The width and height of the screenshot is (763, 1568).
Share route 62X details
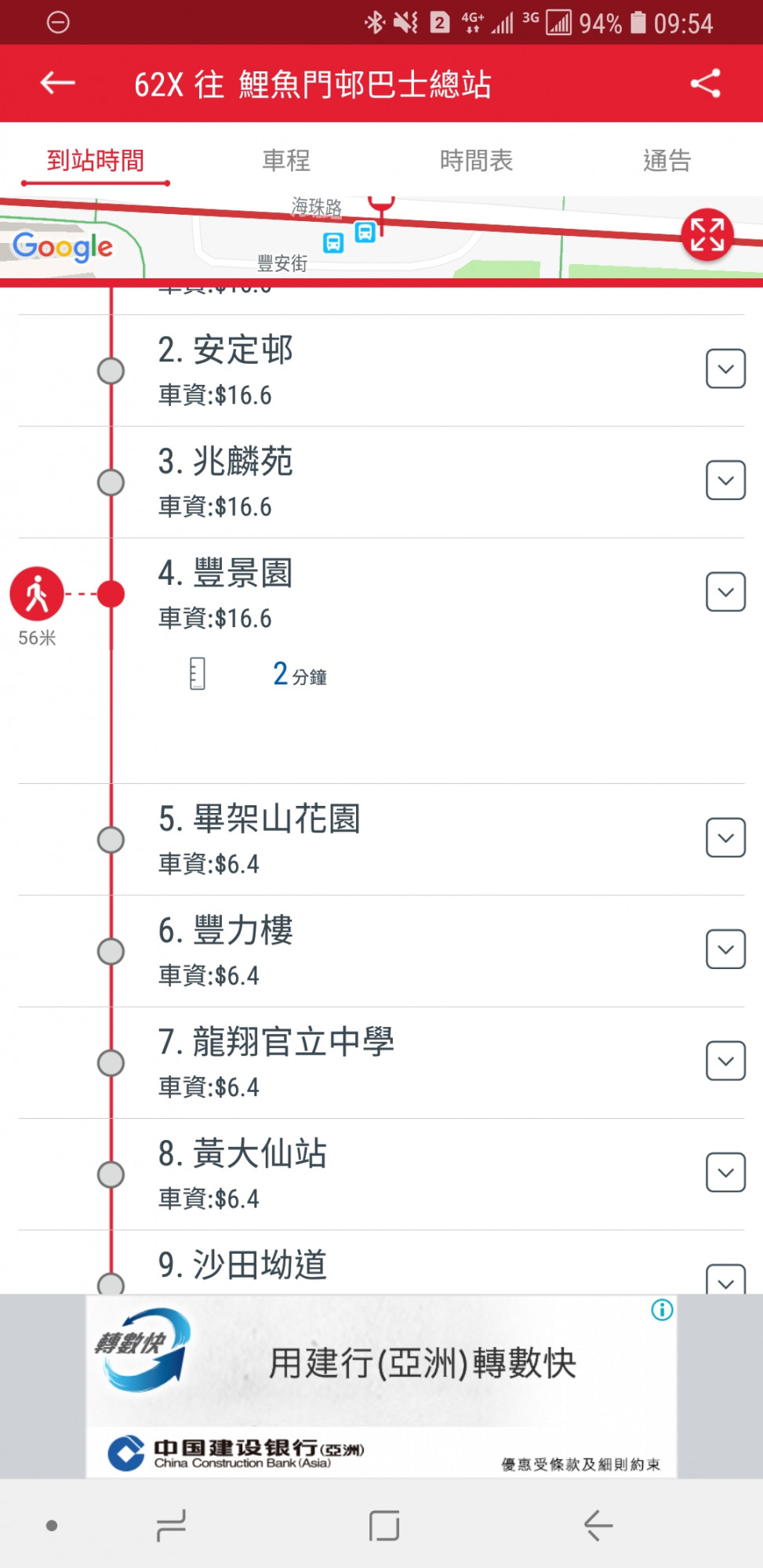click(x=705, y=83)
